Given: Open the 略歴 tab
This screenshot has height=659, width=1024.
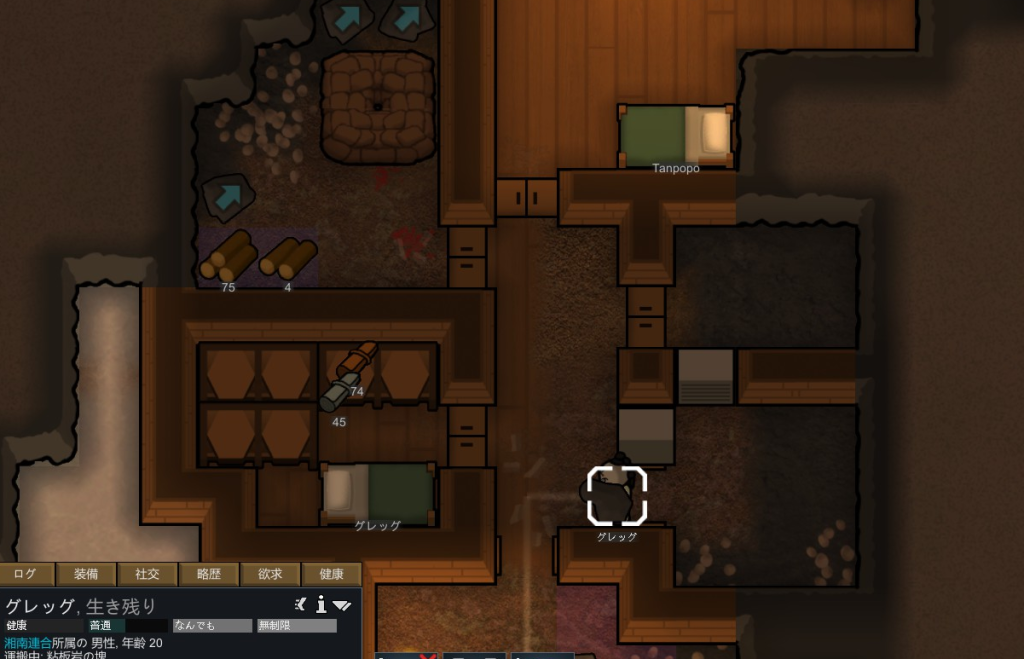Looking at the screenshot, I should click(209, 574).
